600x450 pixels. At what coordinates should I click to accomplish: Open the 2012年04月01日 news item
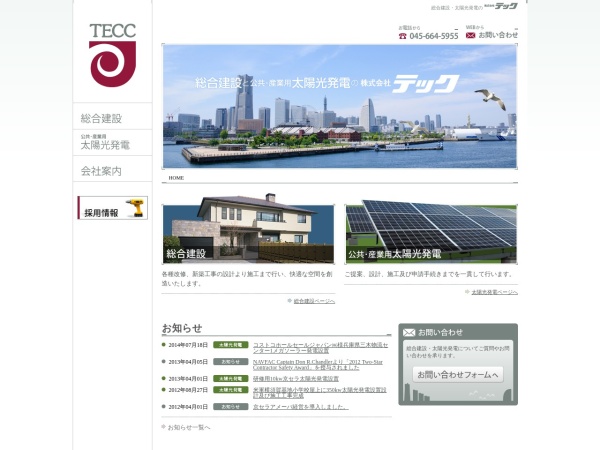300,407
